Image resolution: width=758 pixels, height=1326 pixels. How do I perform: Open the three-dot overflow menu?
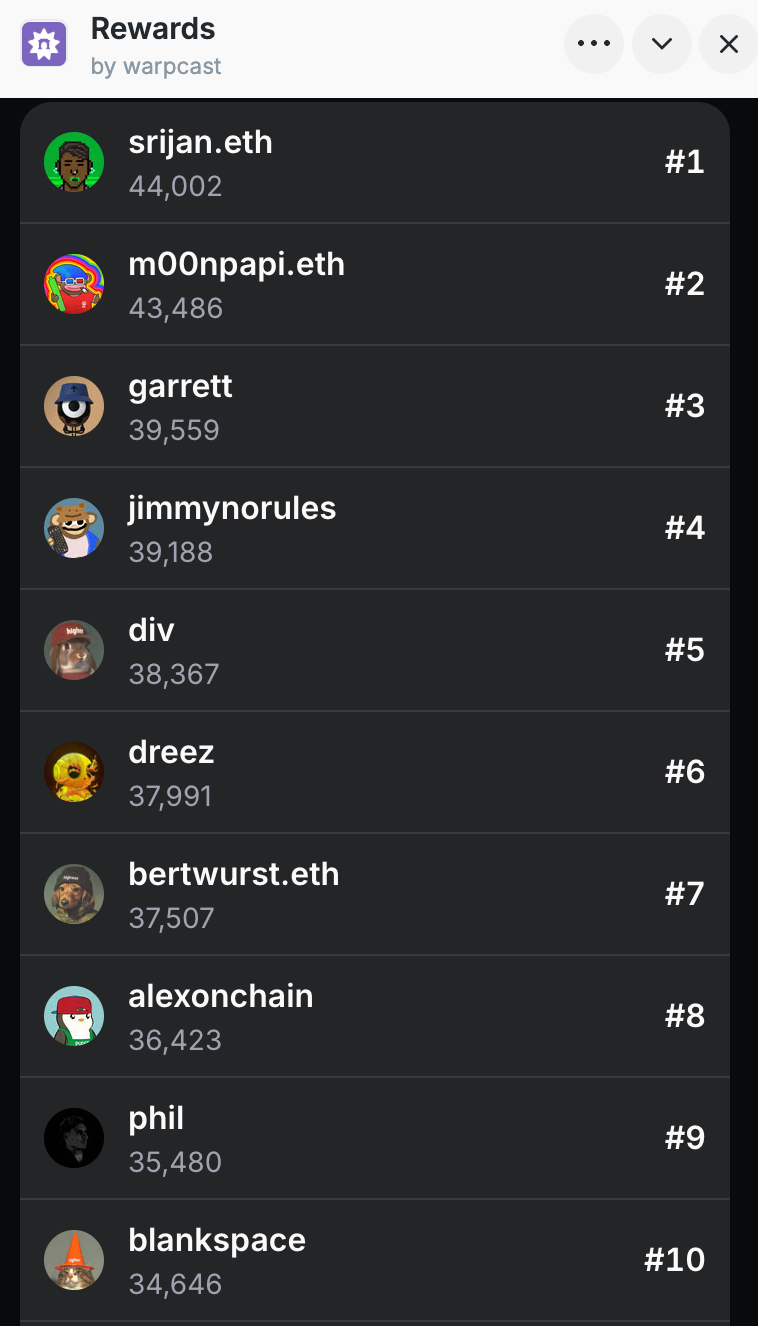click(594, 44)
